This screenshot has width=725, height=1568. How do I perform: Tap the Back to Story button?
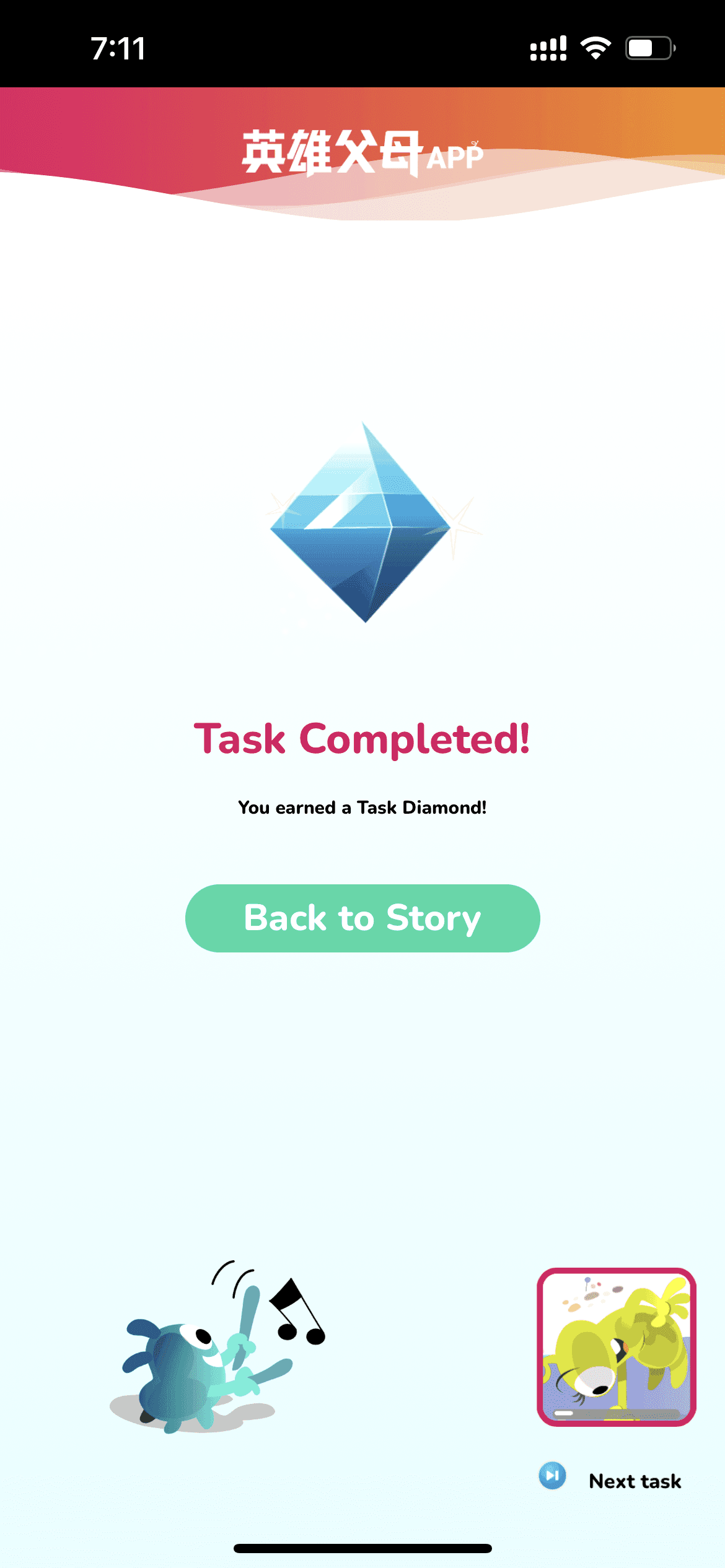(x=362, y=918)
